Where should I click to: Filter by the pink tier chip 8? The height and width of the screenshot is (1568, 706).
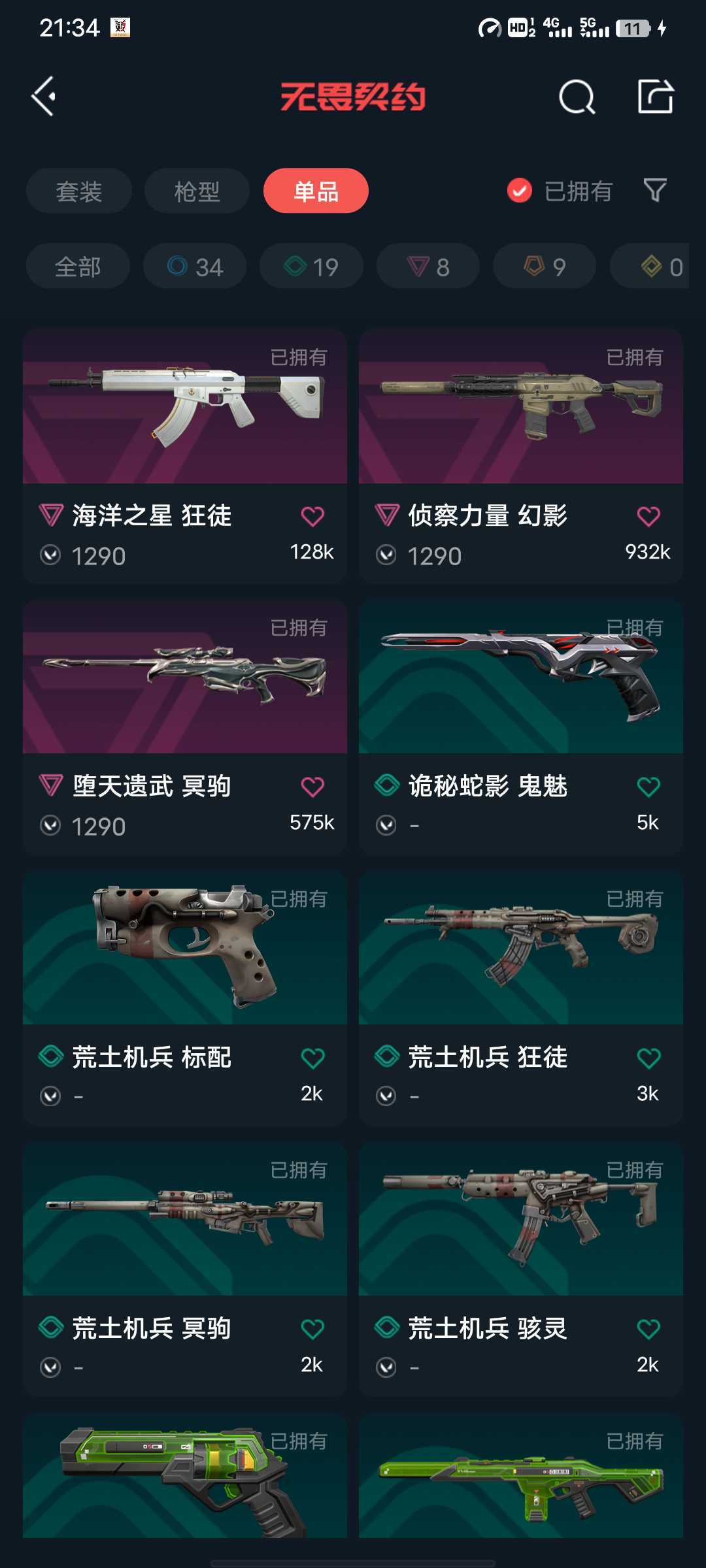pos(428,267)
